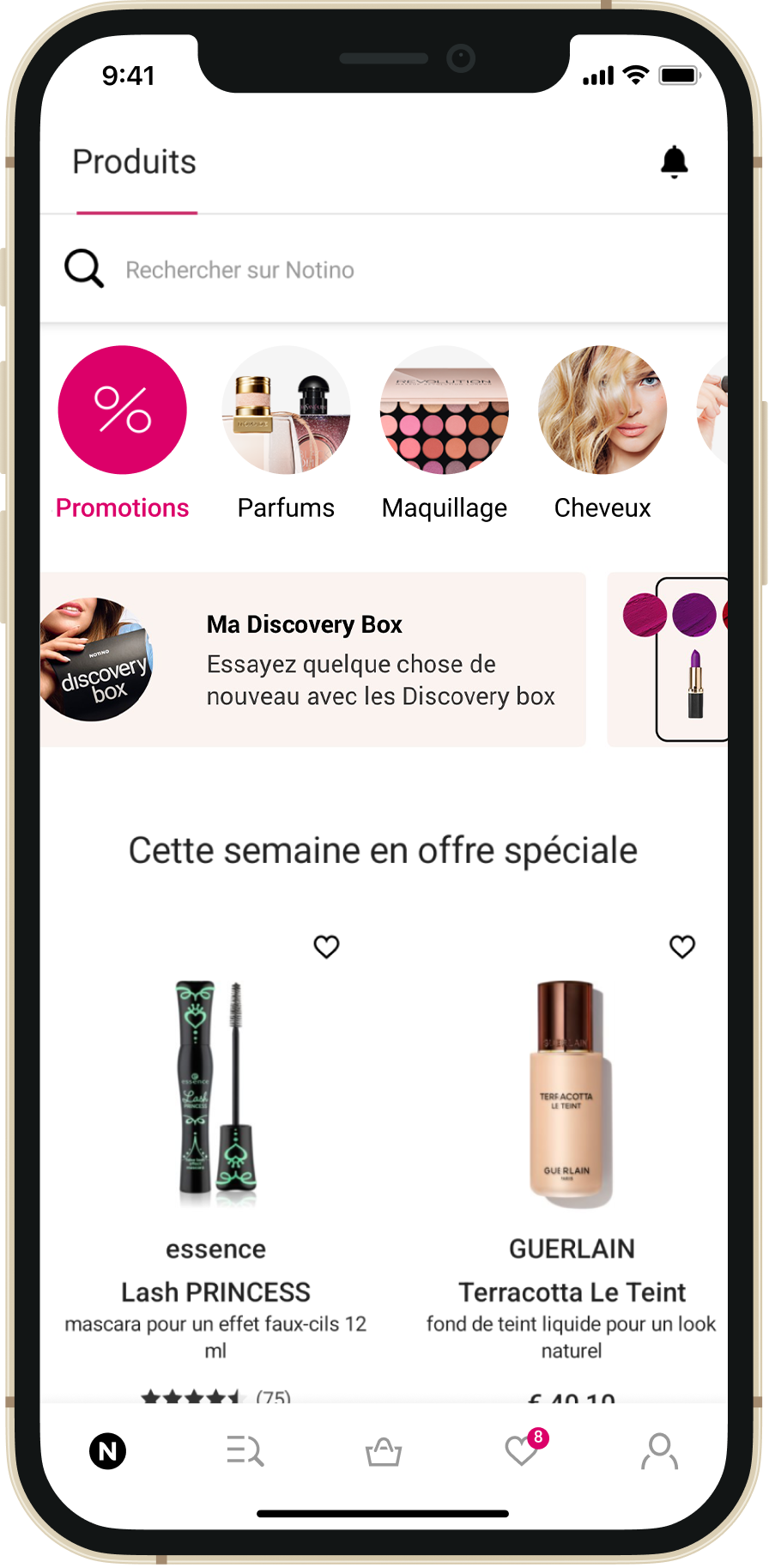
Task: Switch to the catalog search tab
Action: [x=245, y=1451]
